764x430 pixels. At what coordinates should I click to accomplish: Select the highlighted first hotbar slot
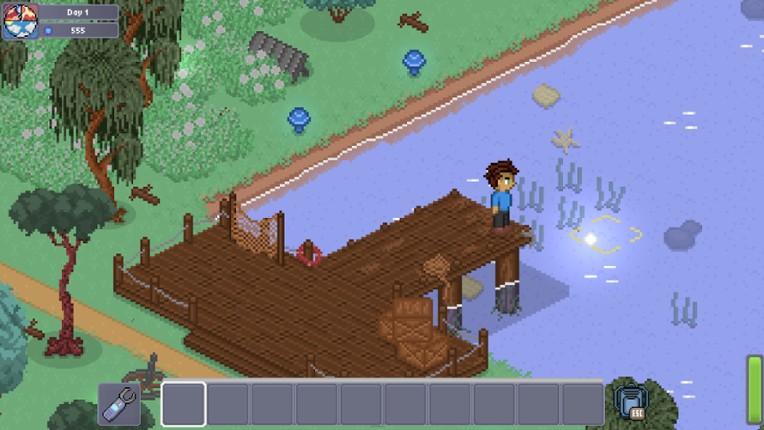click(183, 404)
